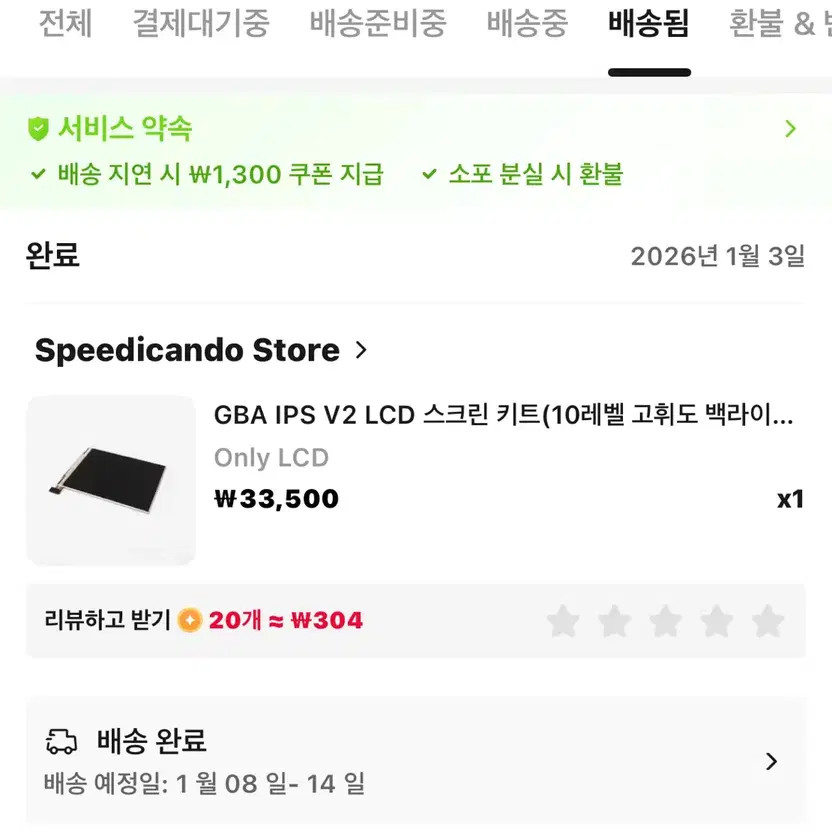Switch to the 결제대기중 tab

point(201,23)
